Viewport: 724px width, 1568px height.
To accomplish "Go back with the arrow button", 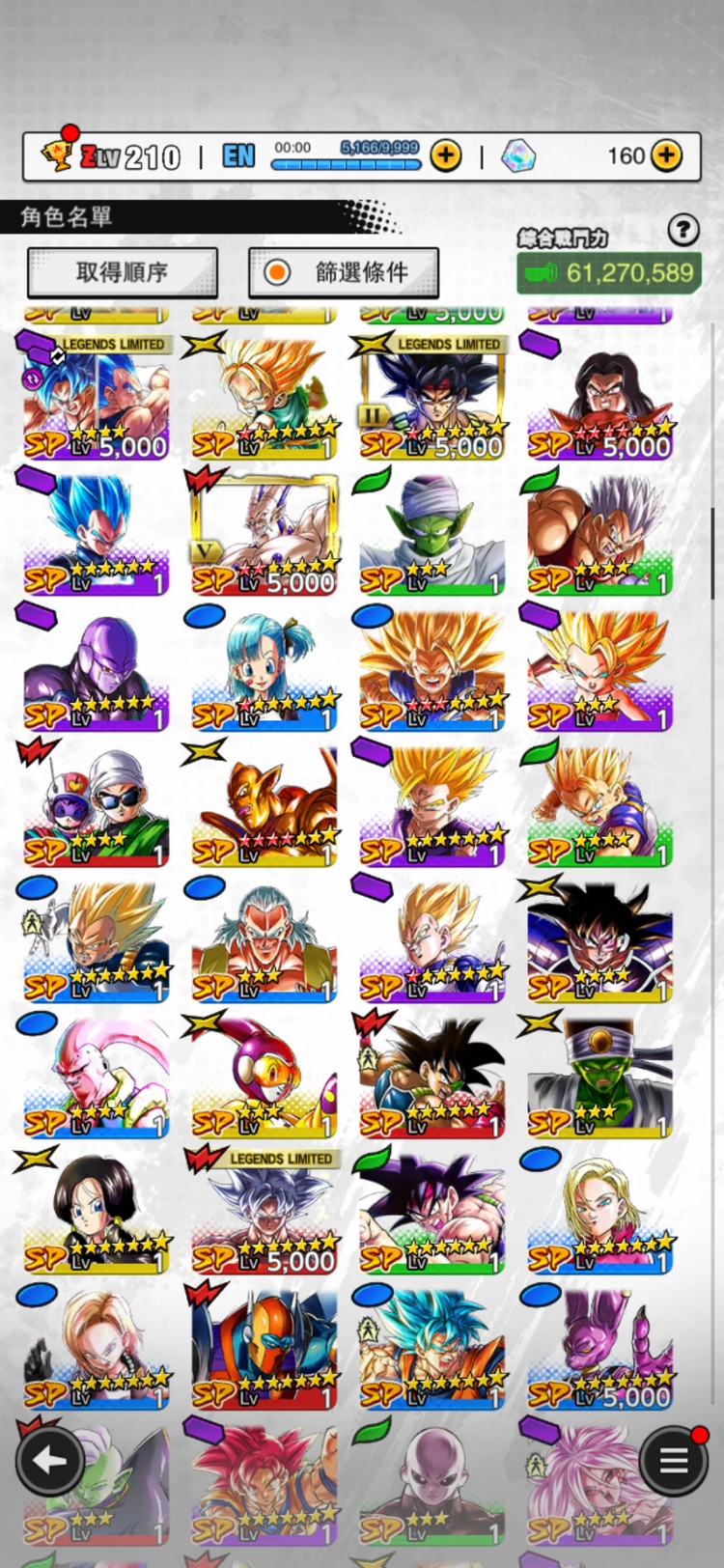I will click(48, 1461).
